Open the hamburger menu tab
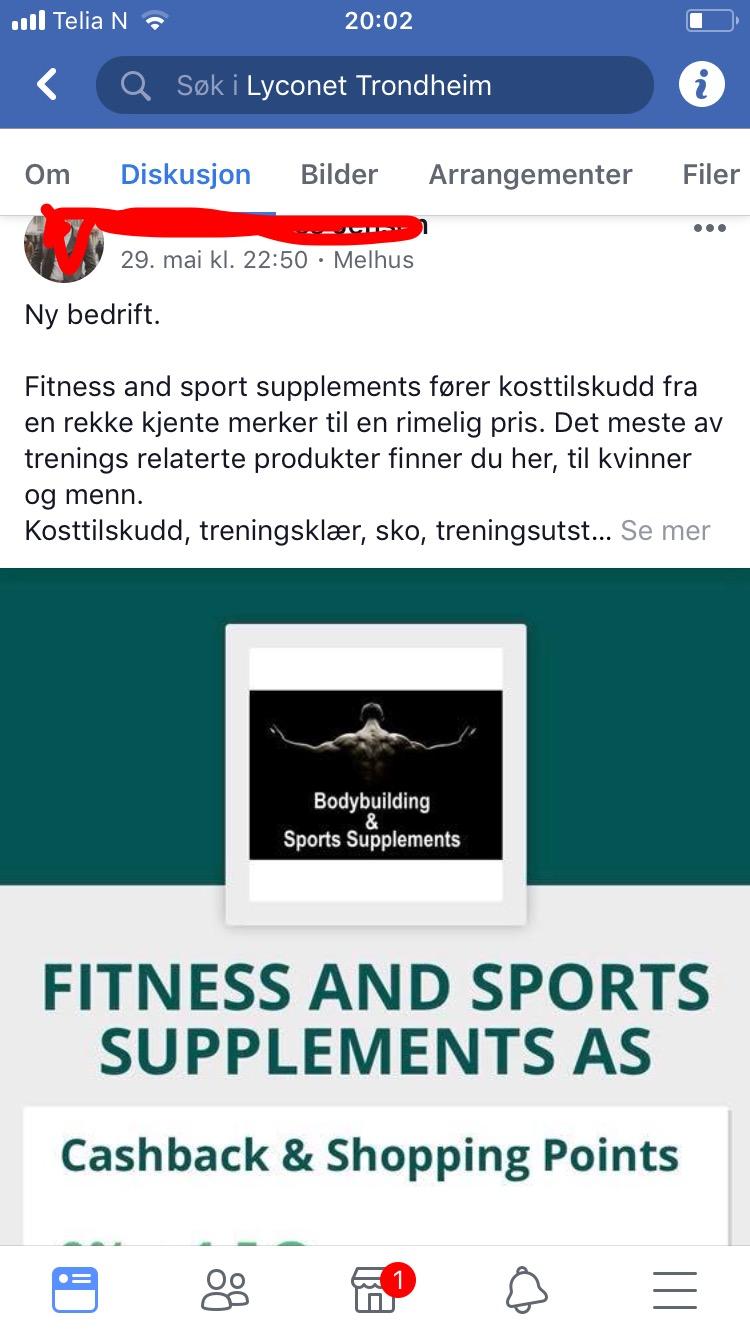 pyautogui.click(x=675, y=1289)
